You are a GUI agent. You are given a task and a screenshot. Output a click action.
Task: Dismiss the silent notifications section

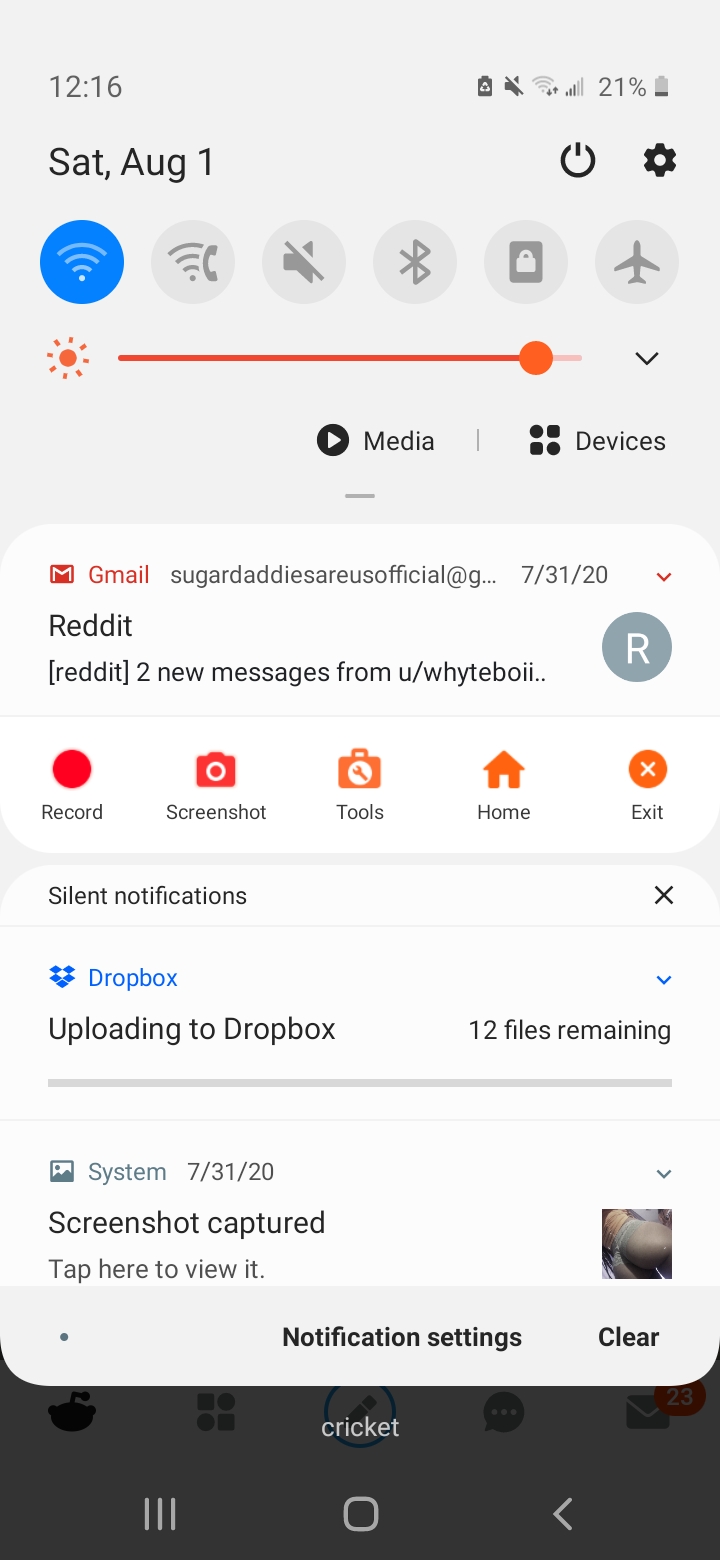(663, 895)
